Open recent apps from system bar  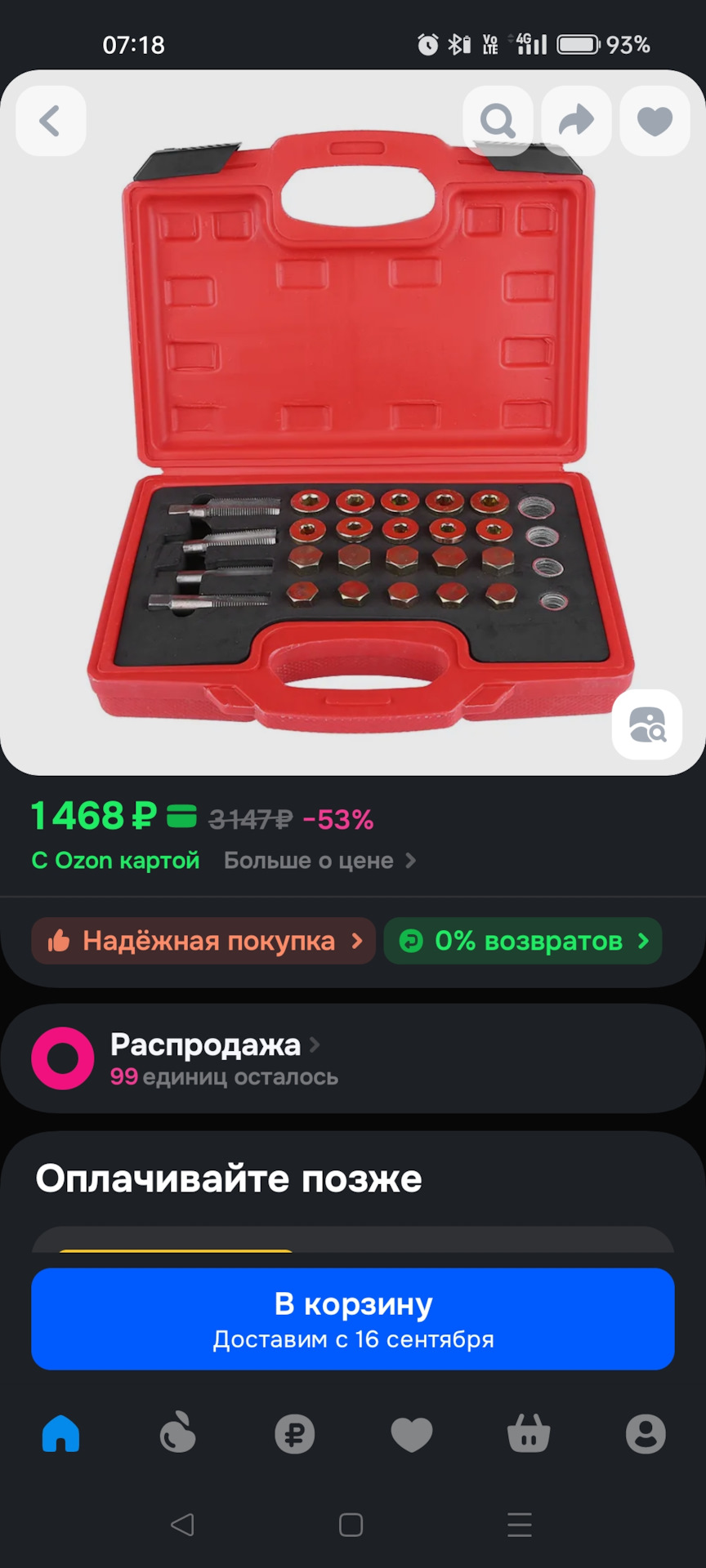pyautogui.click(x=519, y=1525)
